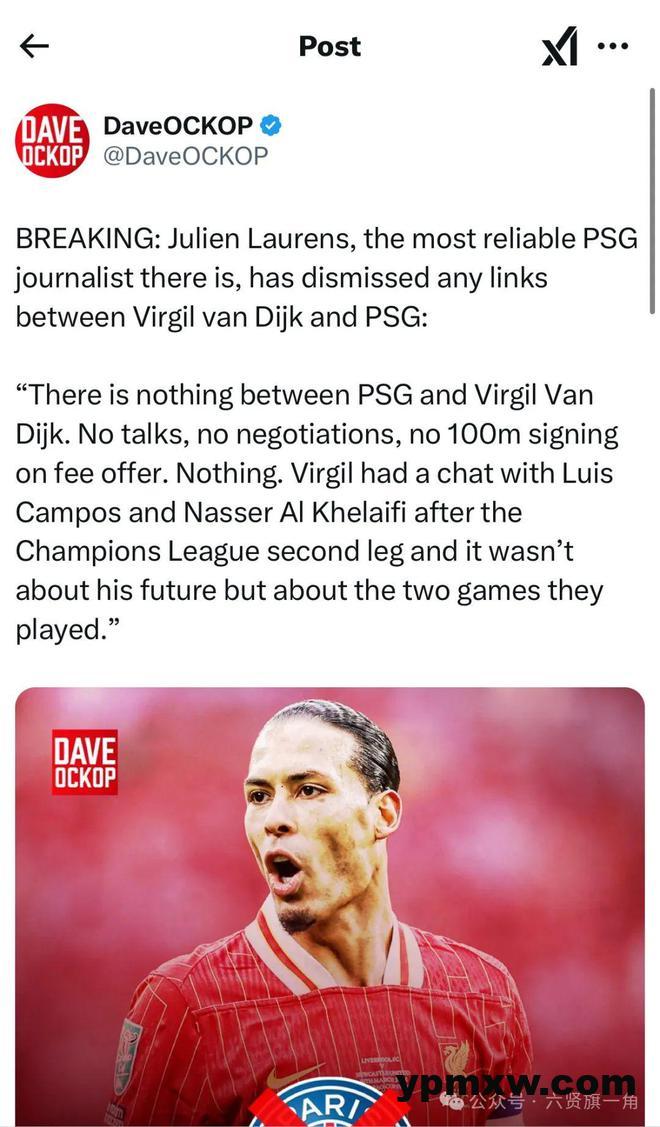The width and height of the screenshot is (660, 1127).
Task: Open Grok from the top bar
Action: [x=560, y=46]
